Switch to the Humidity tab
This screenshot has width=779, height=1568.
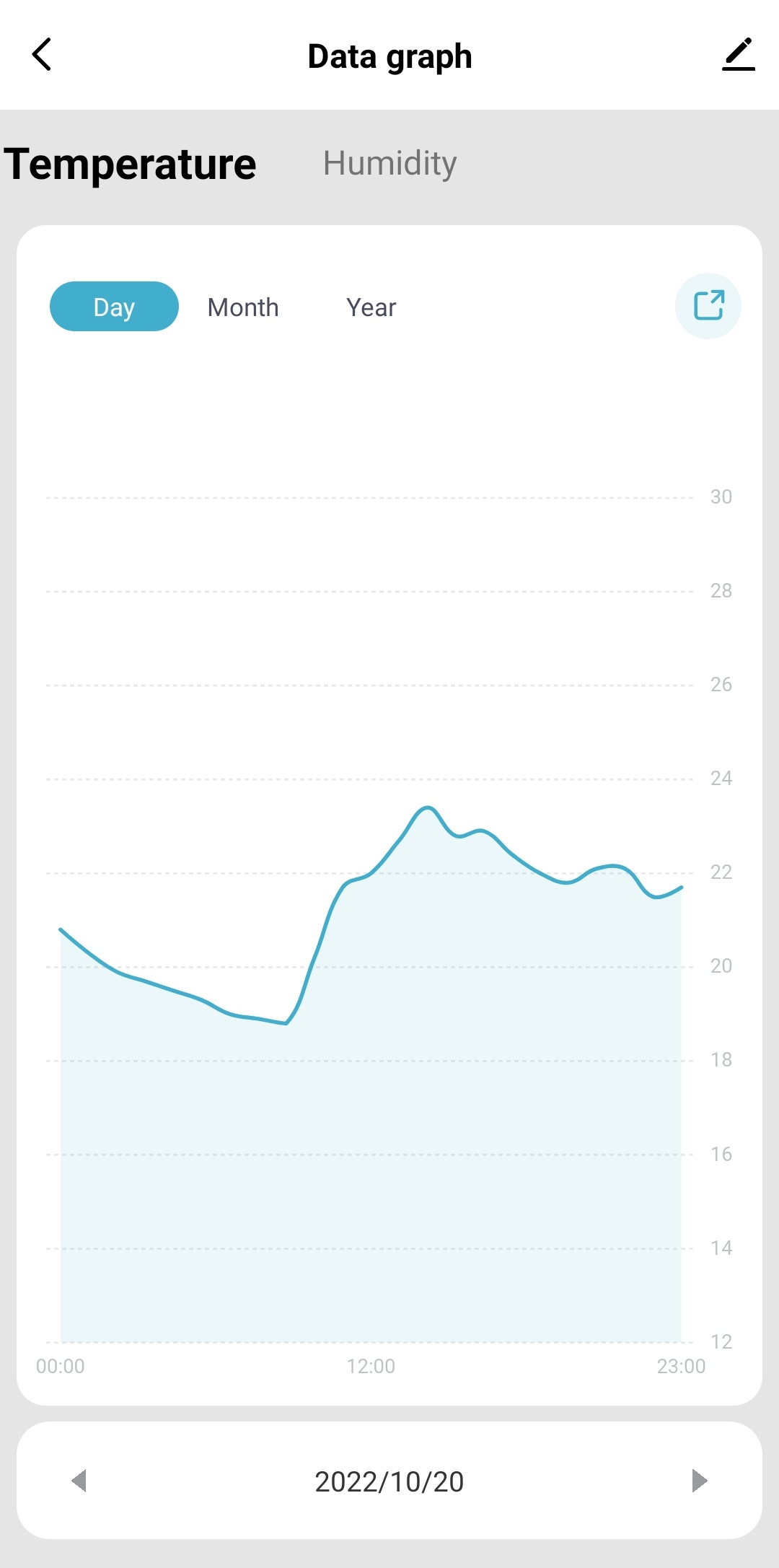click(x=389, y=163)
